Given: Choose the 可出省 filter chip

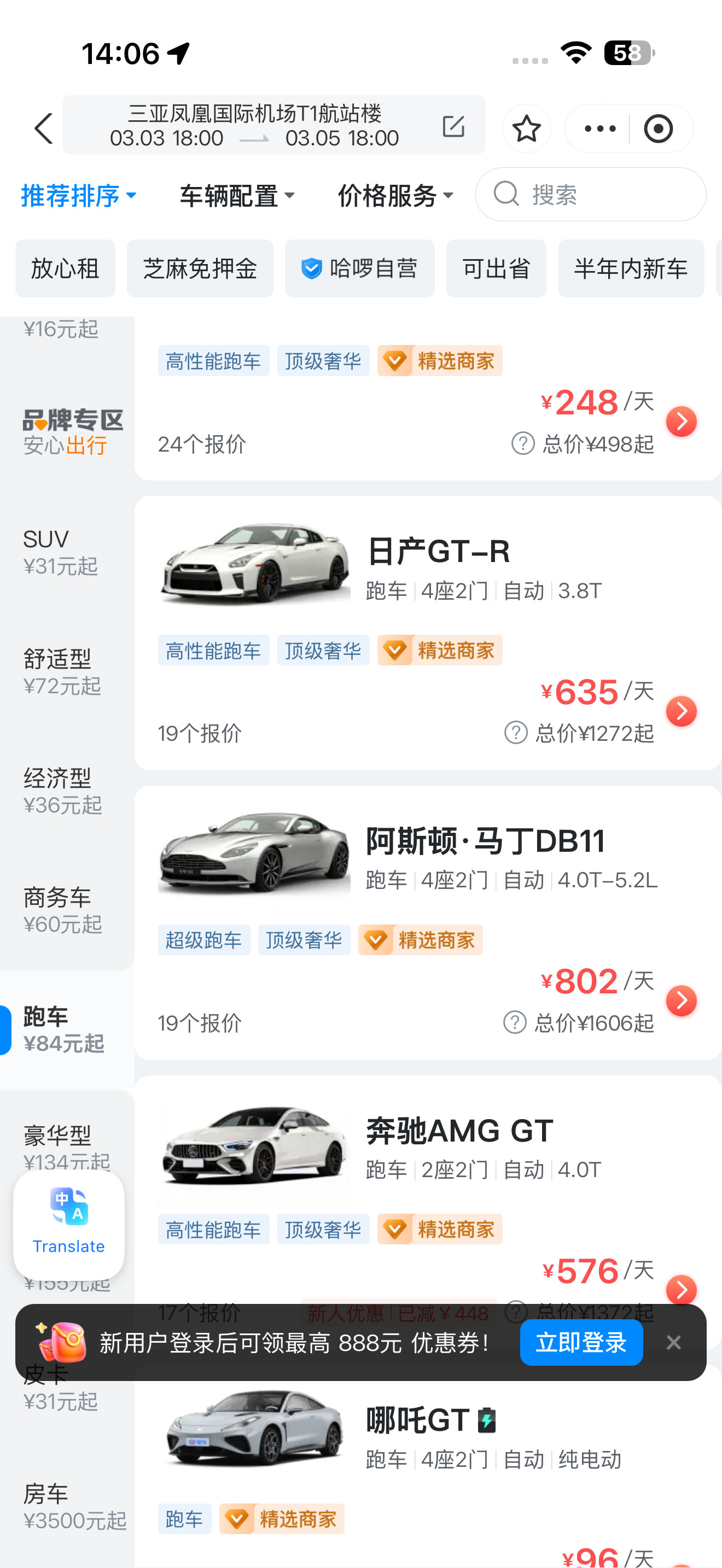Looking at the screenshot, I should tap(496, 268).
